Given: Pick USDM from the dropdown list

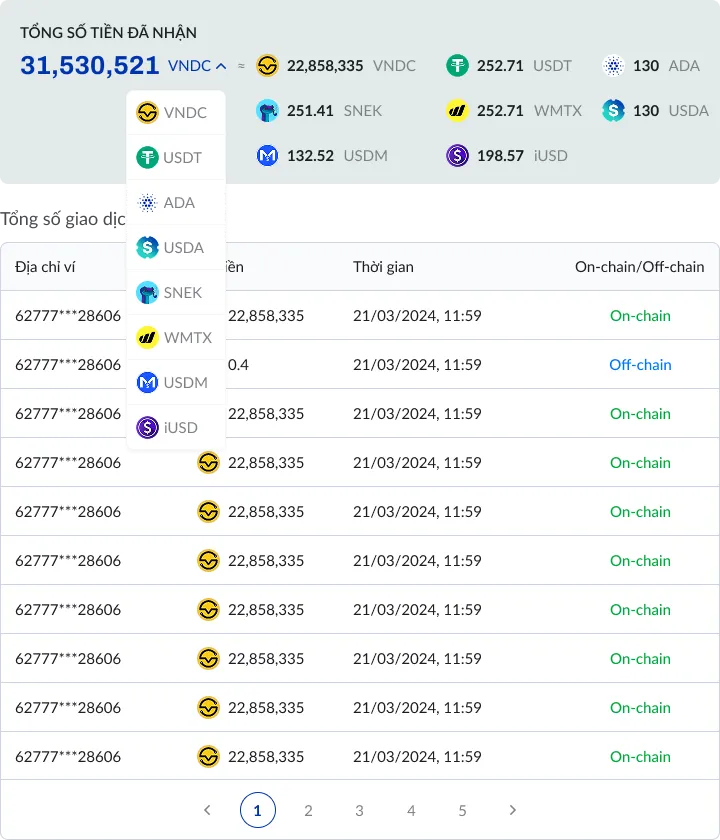Looking at the screenshot, I should tap(176, 383).
